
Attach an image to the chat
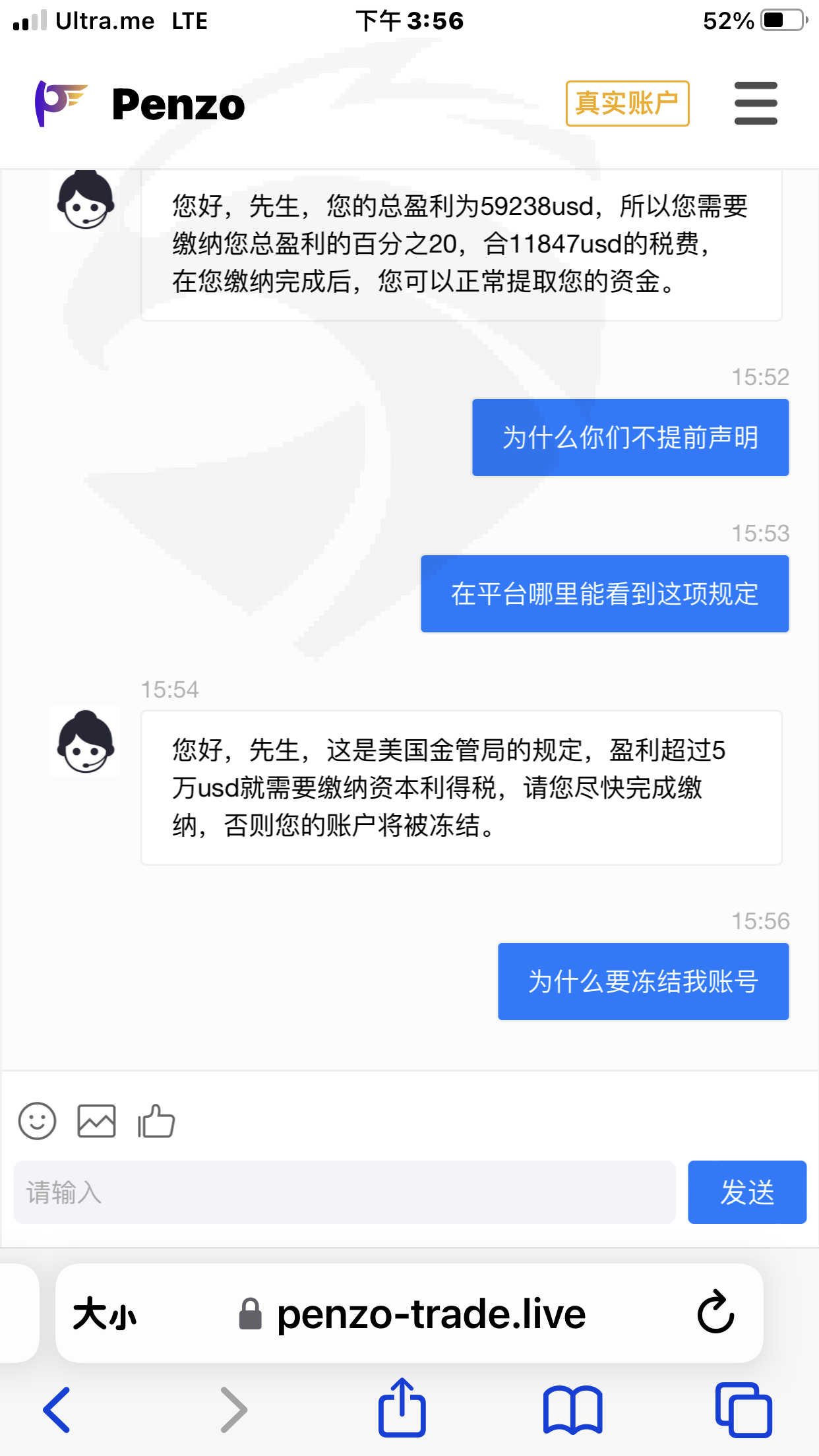pyautogui.click(x=96, y=1121)
